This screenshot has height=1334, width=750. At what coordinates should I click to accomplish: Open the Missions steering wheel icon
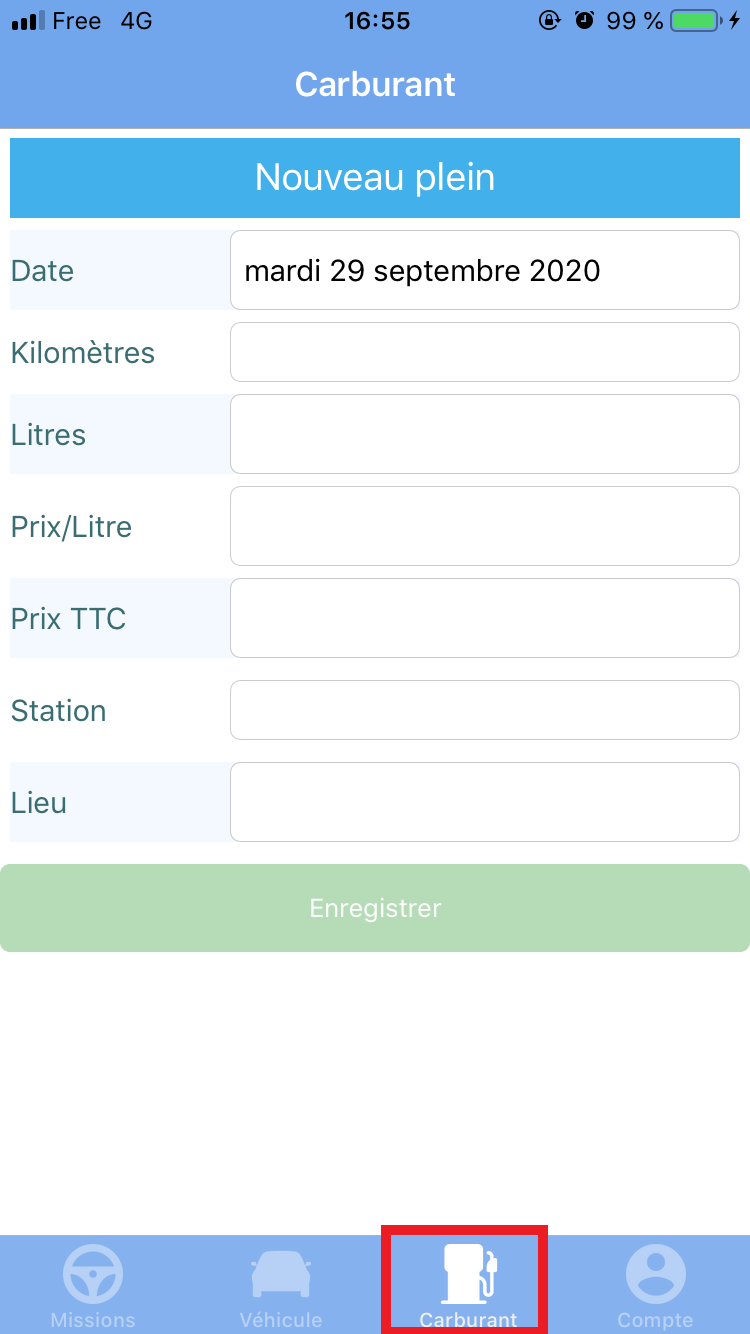(92, 1272)
